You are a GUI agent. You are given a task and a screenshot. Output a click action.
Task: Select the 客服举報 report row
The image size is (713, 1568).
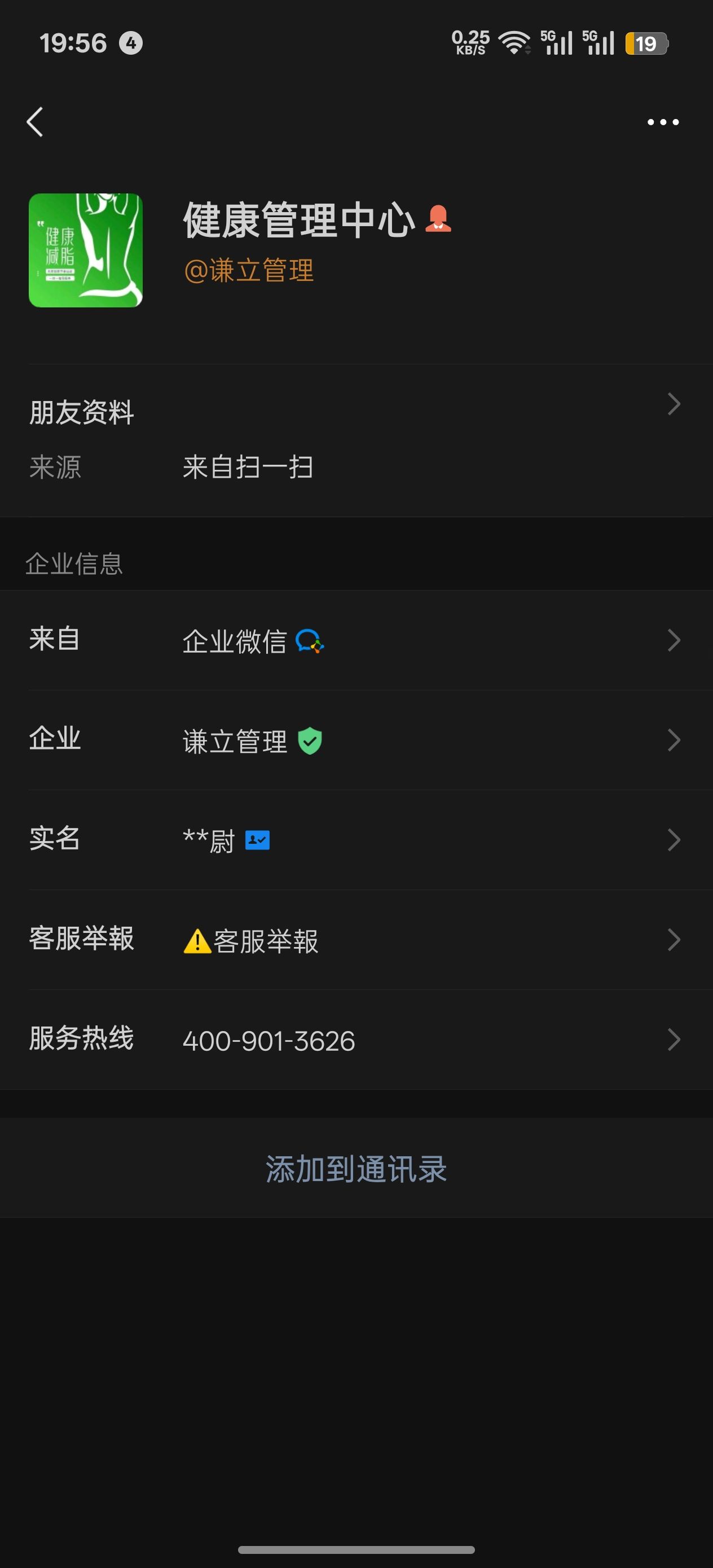click(x=356, y=940)
